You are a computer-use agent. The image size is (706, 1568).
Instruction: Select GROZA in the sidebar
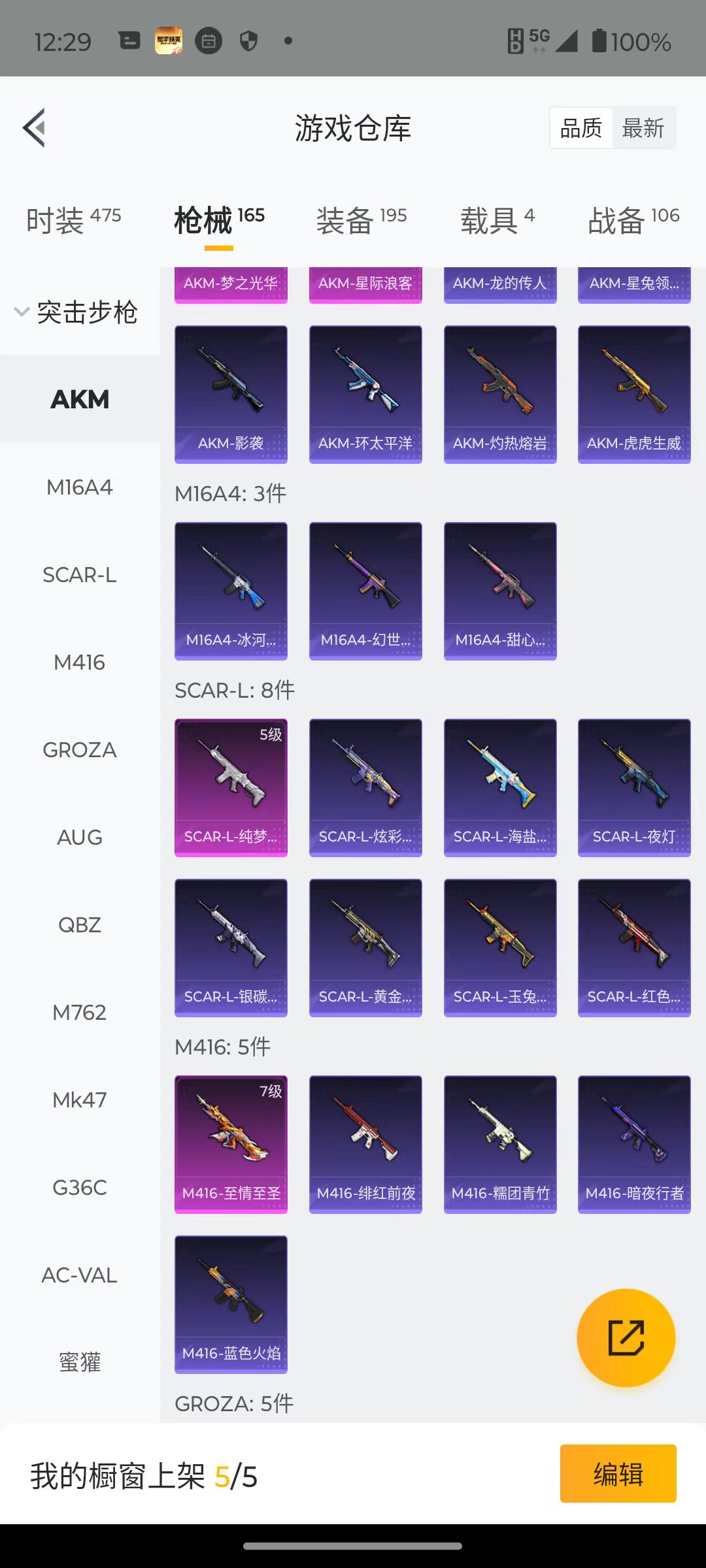(x=80, y=749)
